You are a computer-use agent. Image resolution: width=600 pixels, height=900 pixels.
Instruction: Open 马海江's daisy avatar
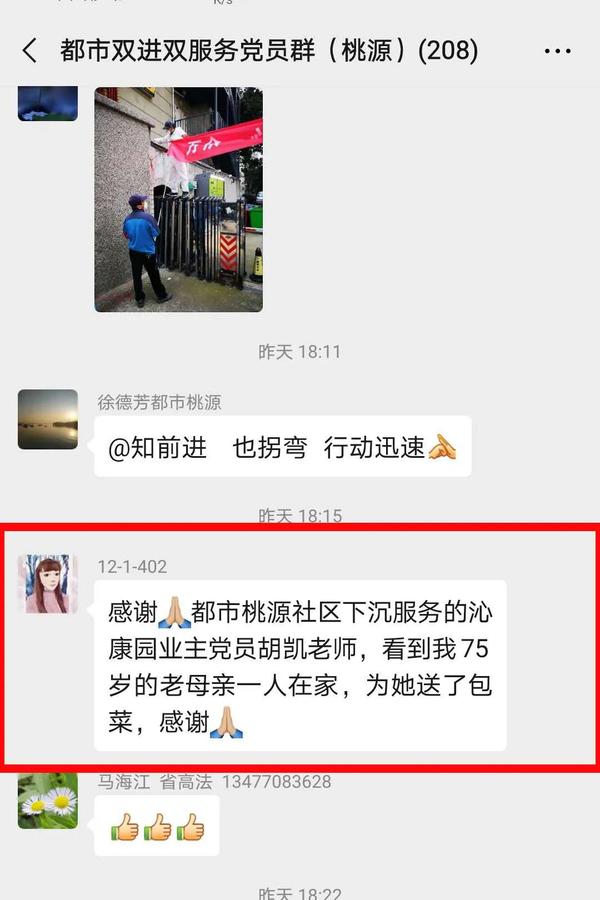pyautogui.click(x=48, y=800)
